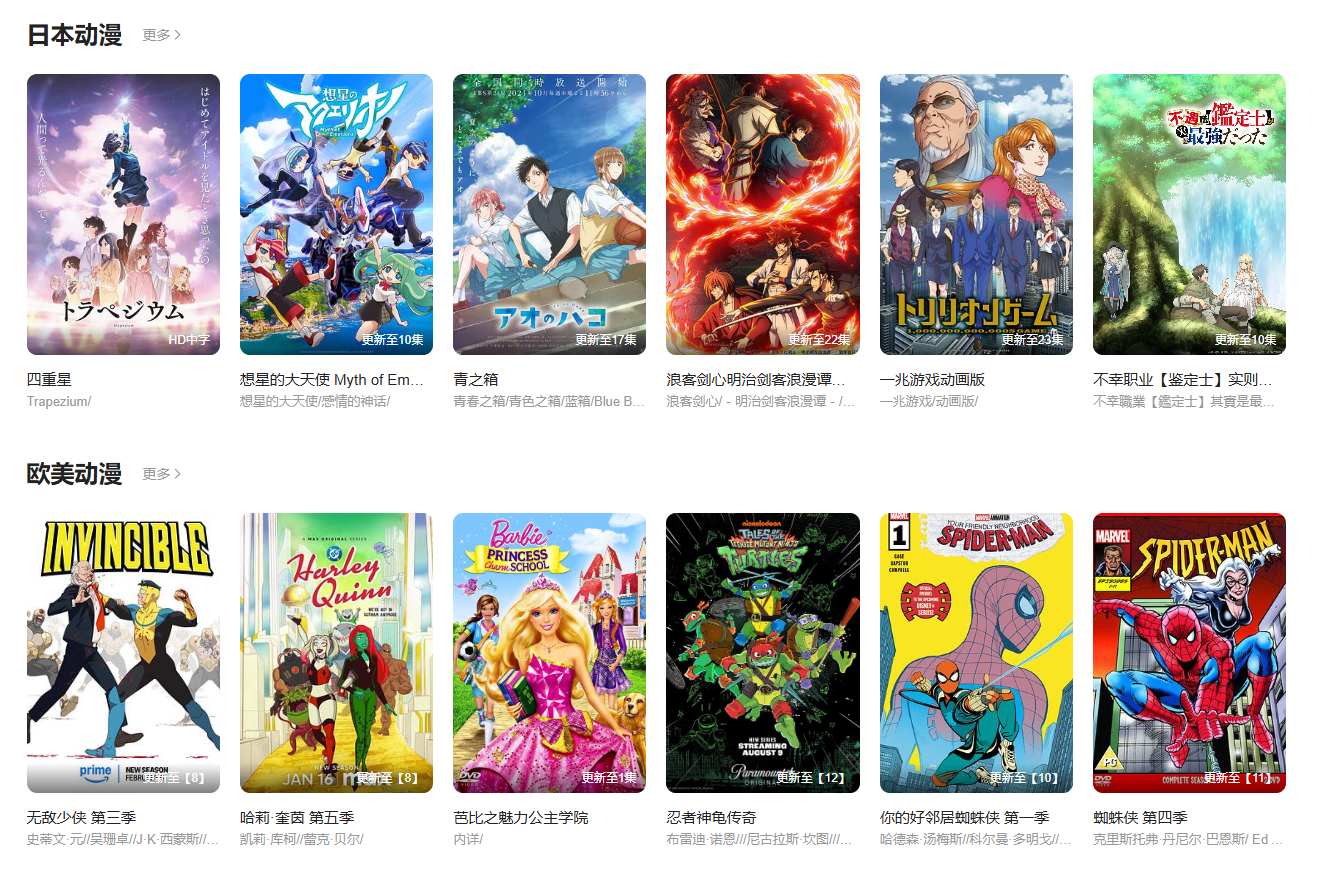1327x886 pixels.
Task: Open 想星的大天使 anime card
Action: [x=336, y=214]
